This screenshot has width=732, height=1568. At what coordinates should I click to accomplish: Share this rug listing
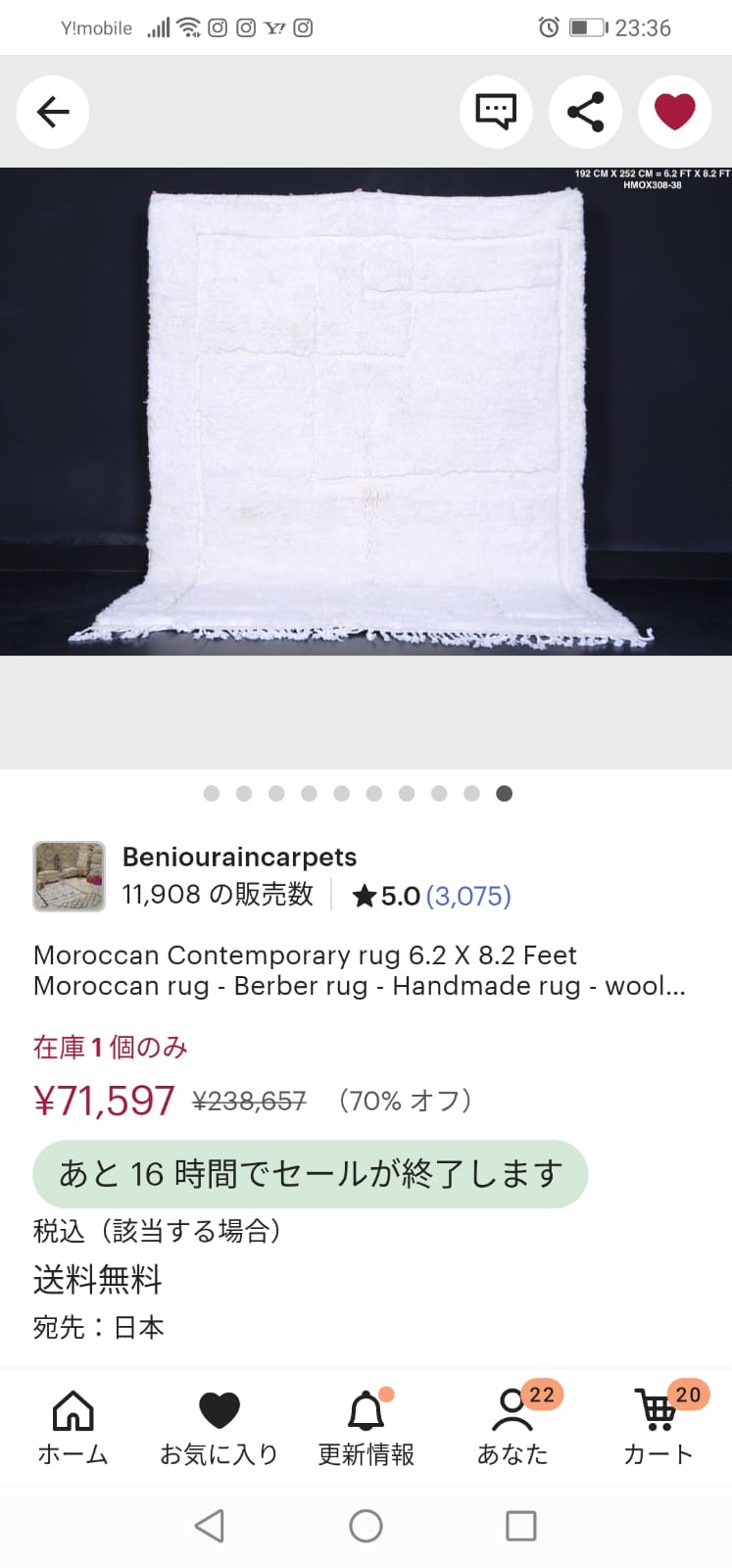tap(585, 112)
